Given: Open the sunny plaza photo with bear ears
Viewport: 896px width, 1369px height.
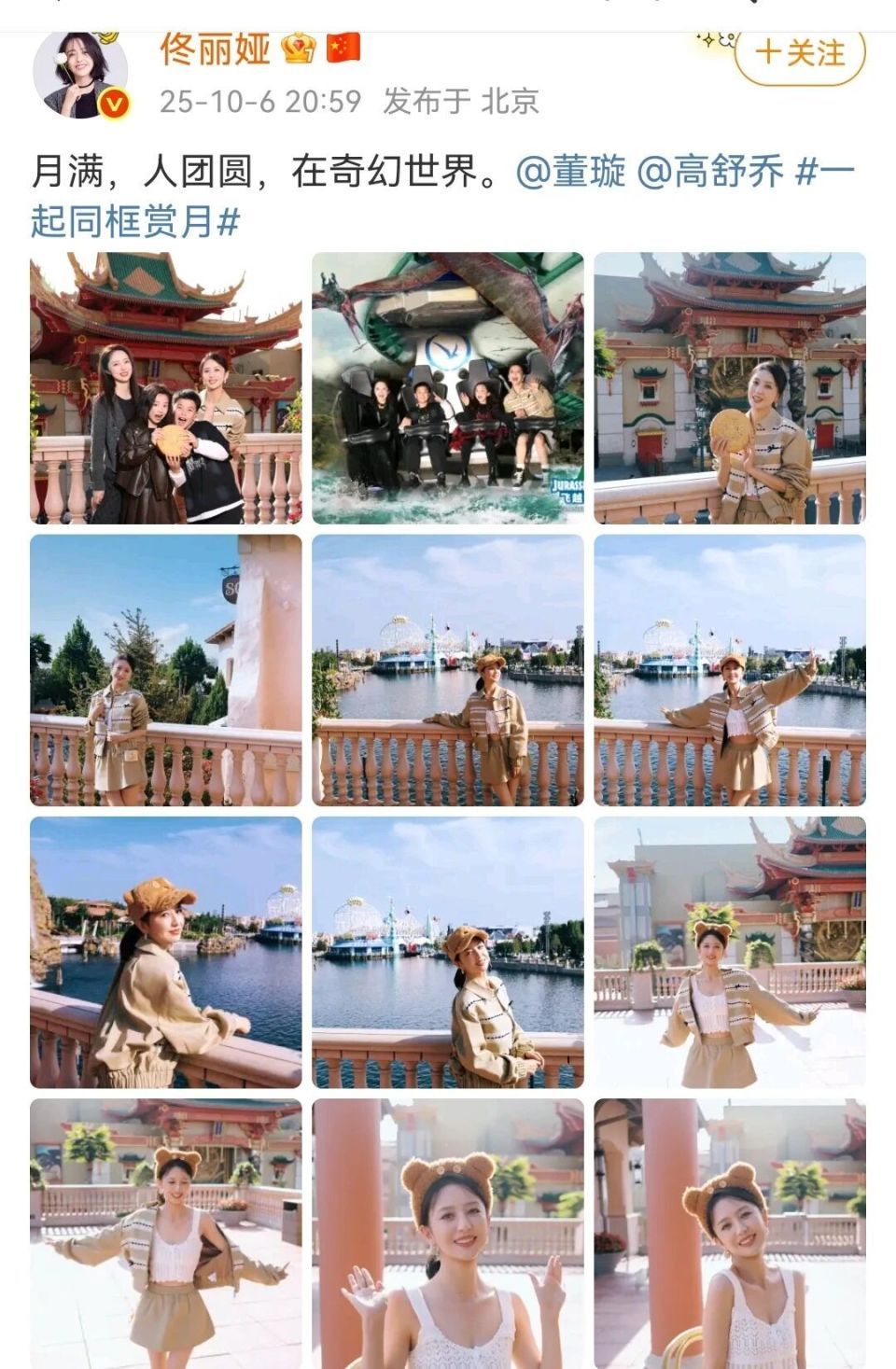Looking at the screenshot, I should [730, 952].
